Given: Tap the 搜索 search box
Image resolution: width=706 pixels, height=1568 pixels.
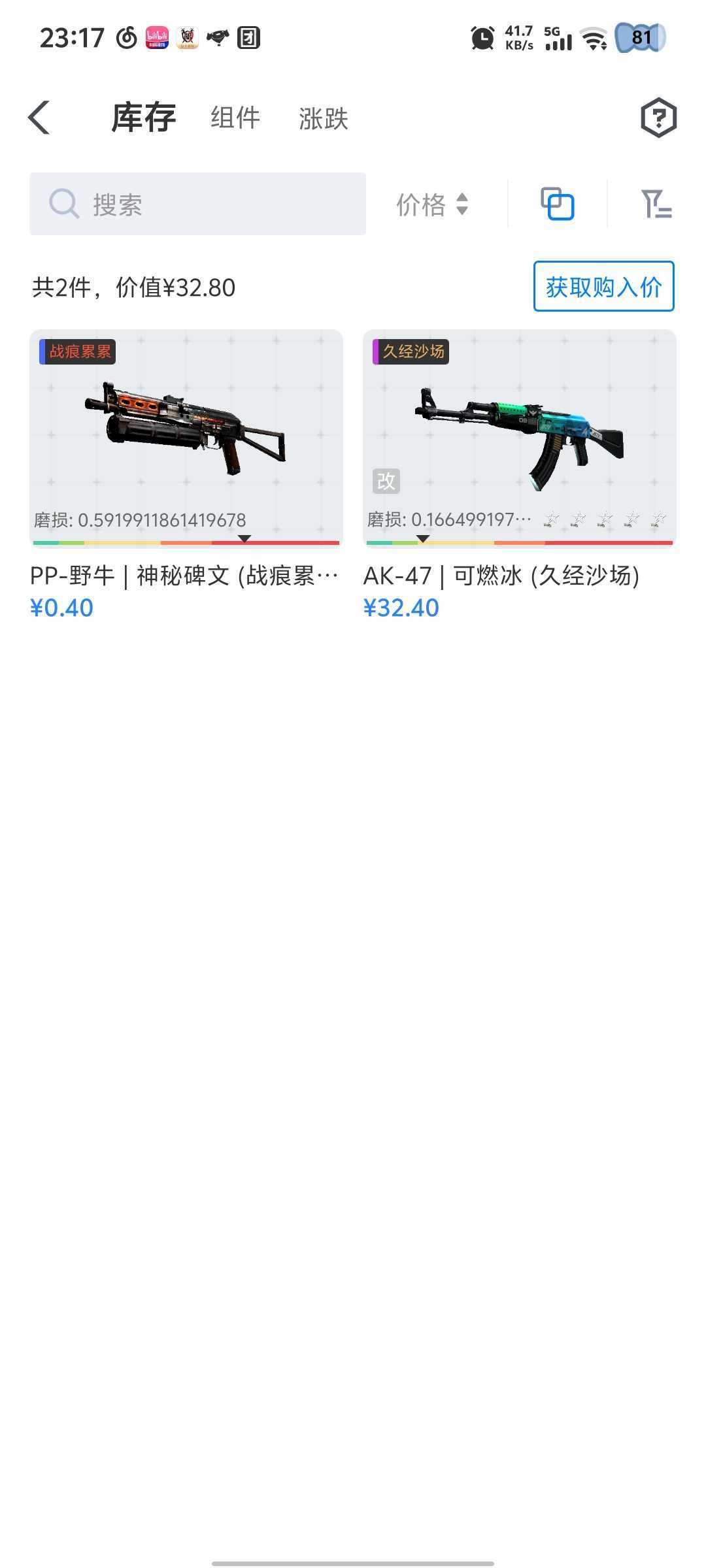Looking at the screenshot, I should 197,204.
